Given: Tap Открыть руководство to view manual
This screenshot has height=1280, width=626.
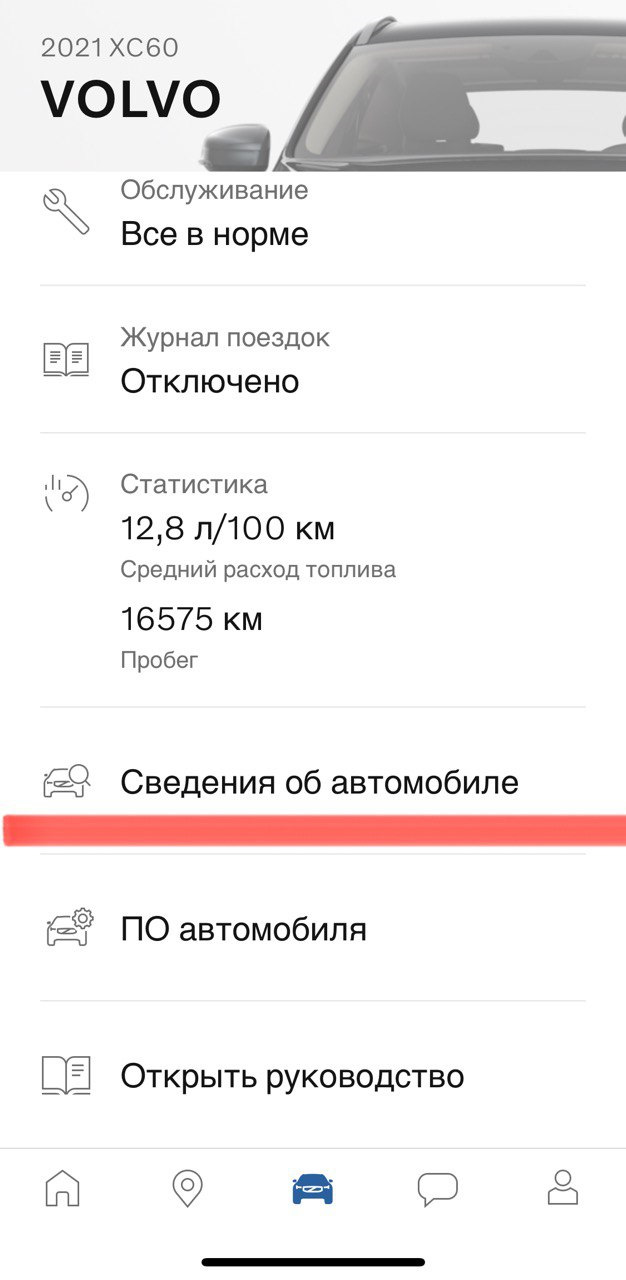Looking at the screenshot, I should point(313,1075).
